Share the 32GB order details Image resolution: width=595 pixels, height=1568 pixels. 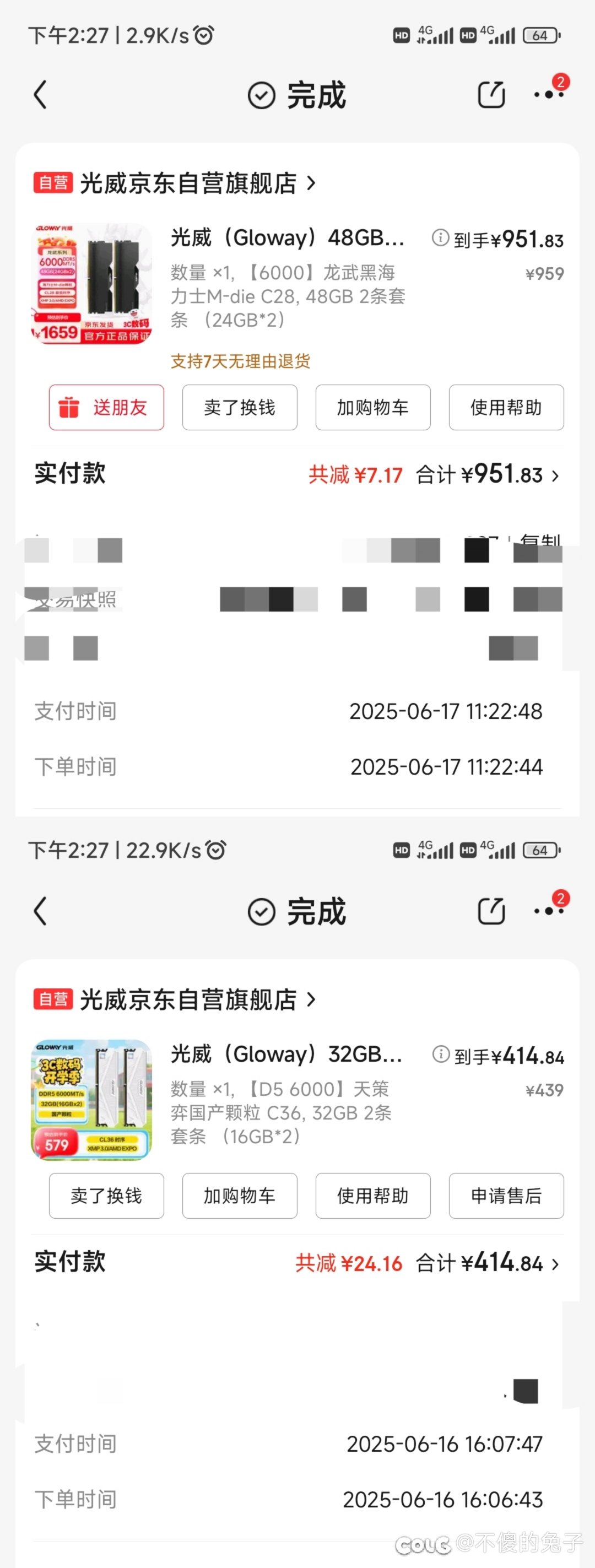pyautogui.click(x=491, y=911)
